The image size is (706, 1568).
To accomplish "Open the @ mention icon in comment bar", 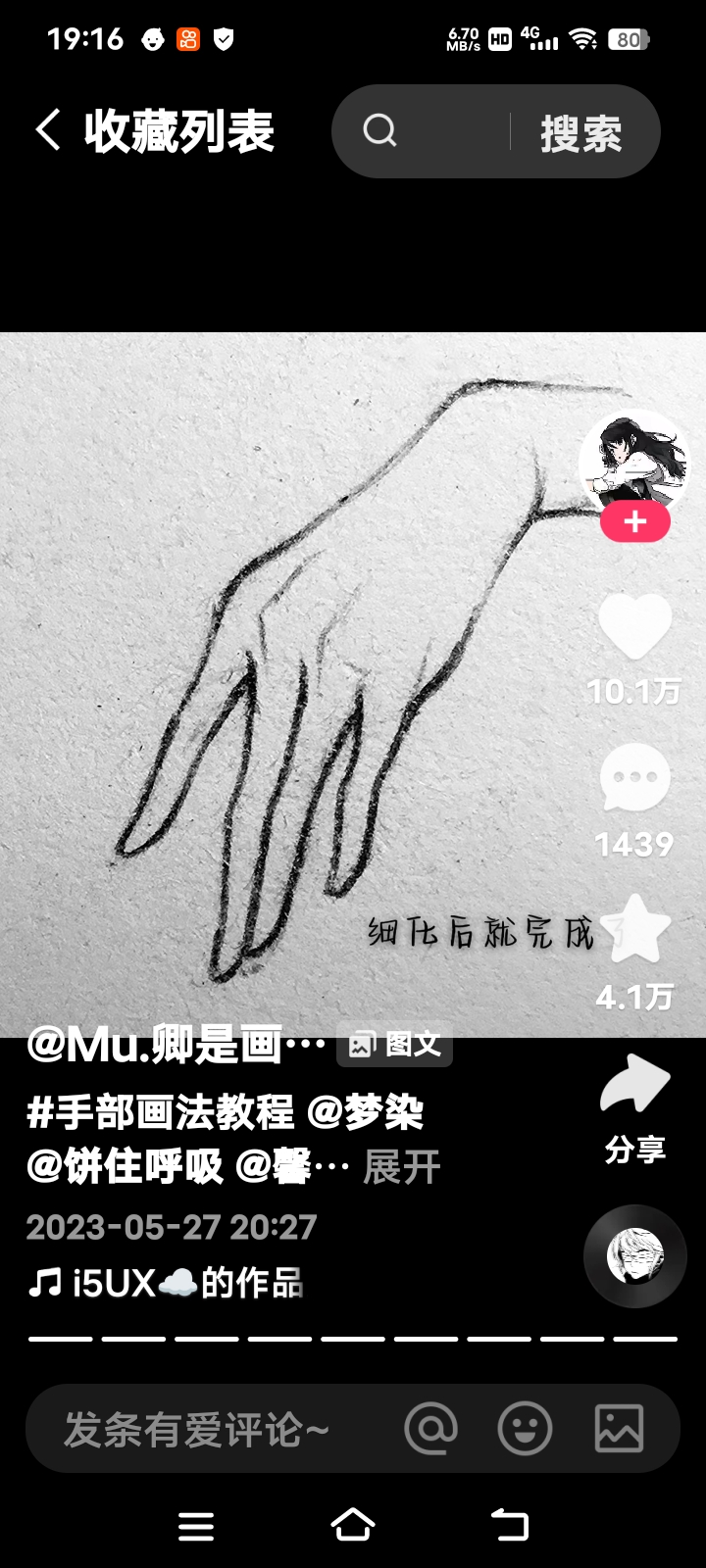I will [431, 1429].
